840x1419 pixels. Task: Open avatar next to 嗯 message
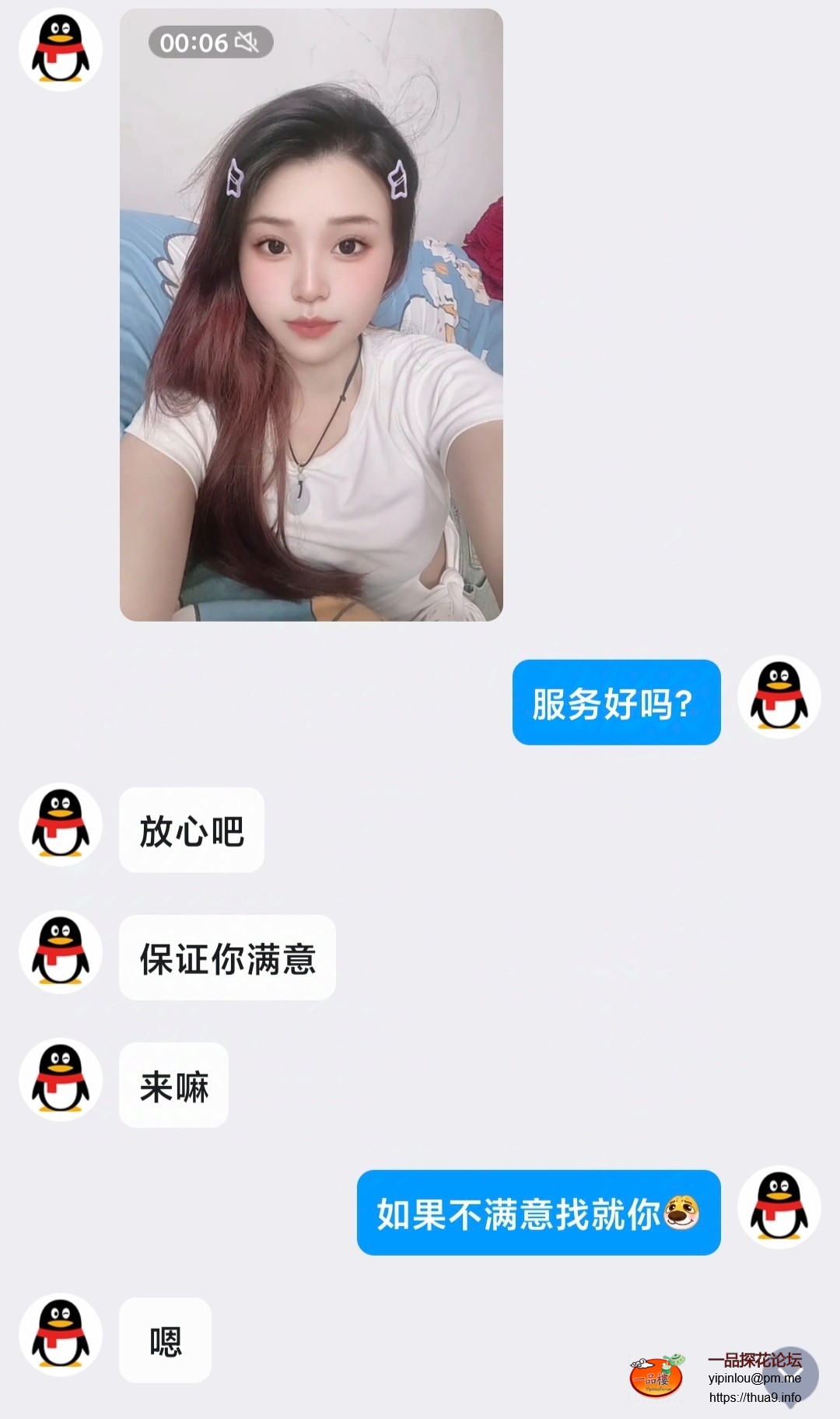coord(61,1334)
